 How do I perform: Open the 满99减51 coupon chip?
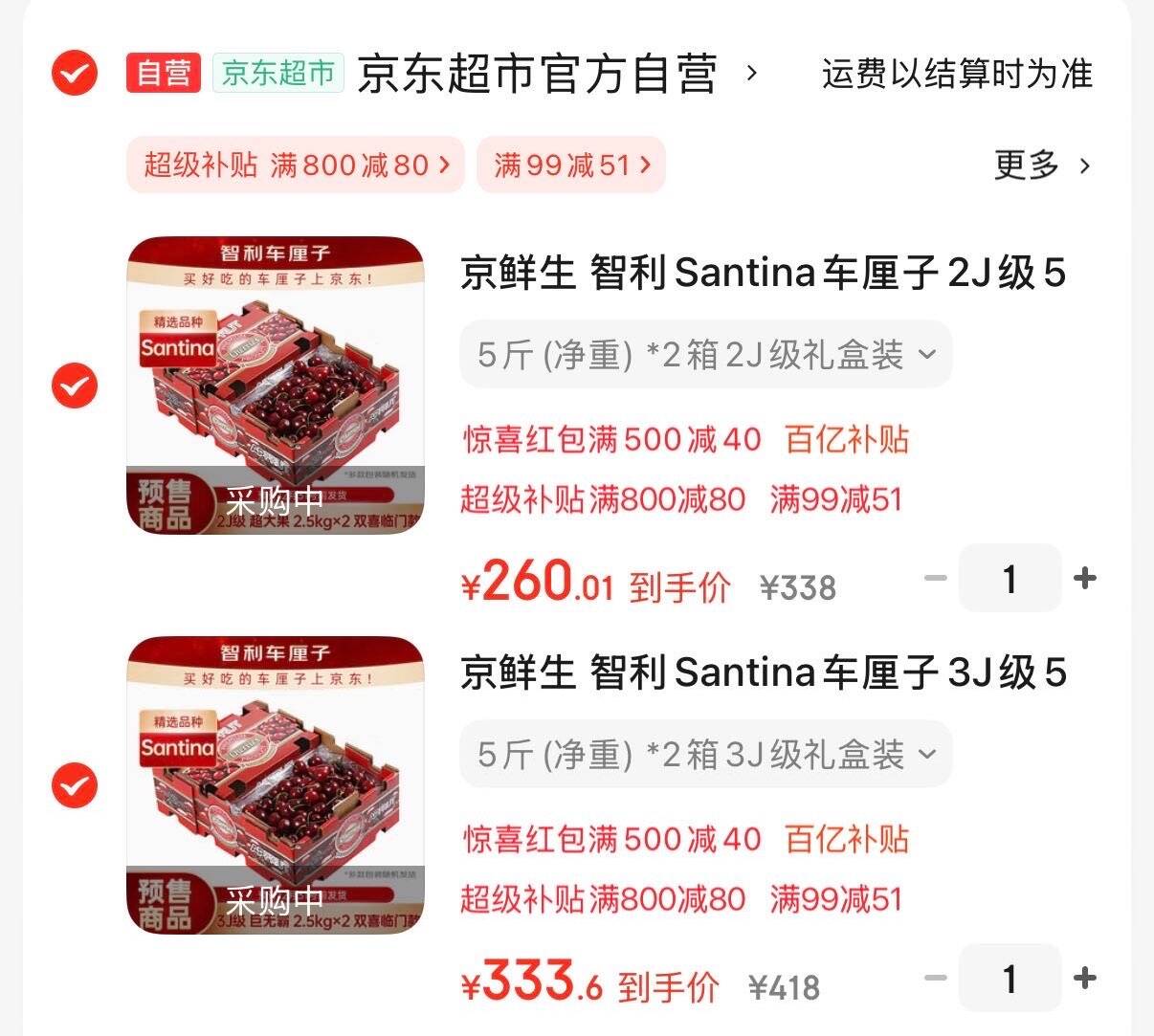click(571, 165)
